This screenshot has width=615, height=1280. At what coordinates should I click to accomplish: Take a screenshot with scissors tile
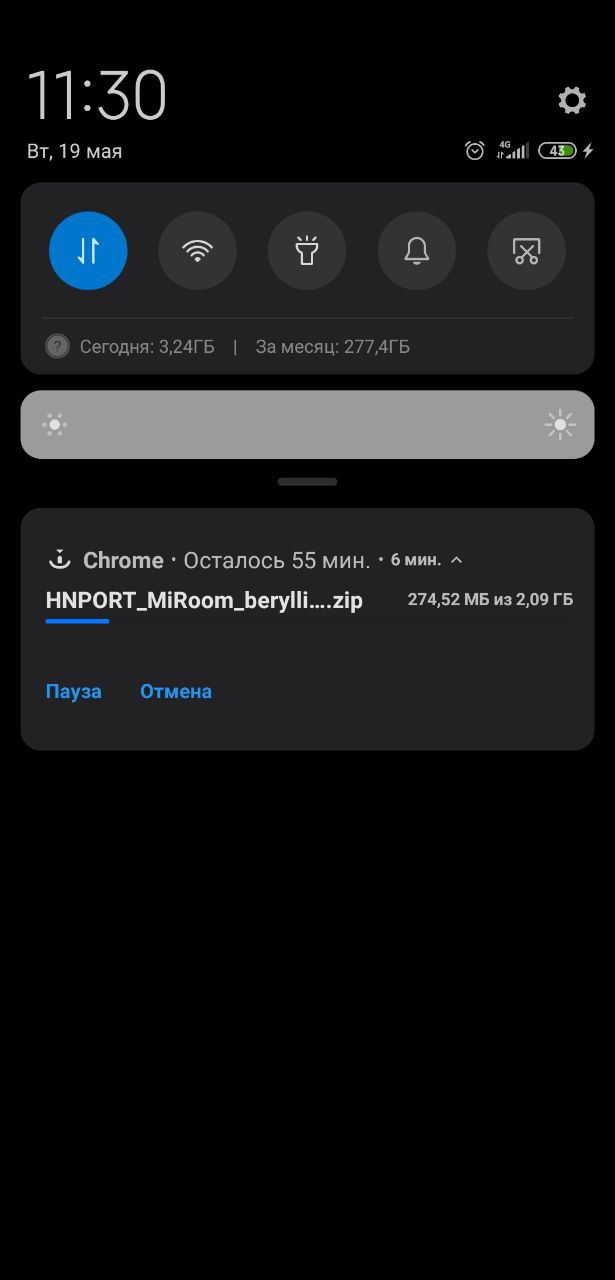point(526,251)
